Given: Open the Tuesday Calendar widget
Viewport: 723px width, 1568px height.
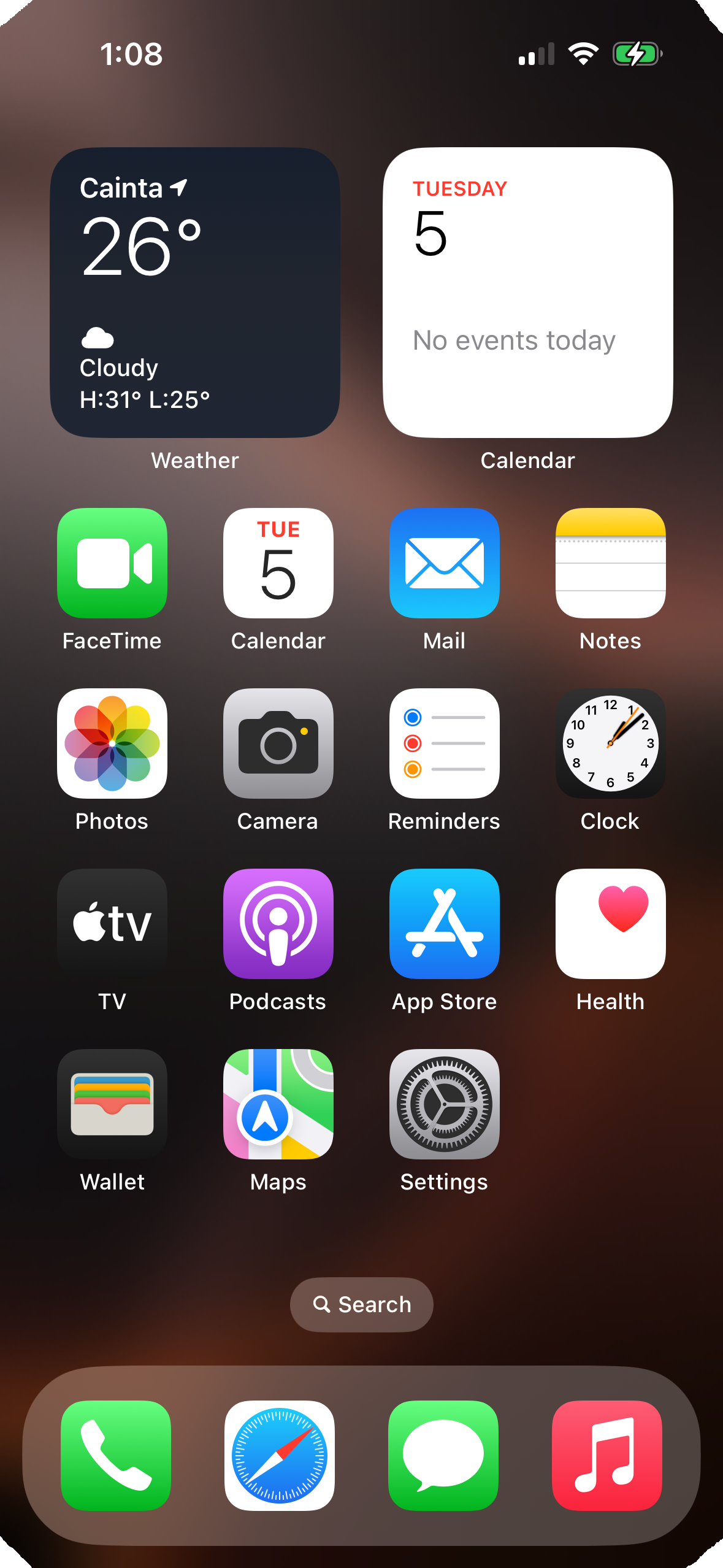Looking at the screenshot, I should point(528,293).
